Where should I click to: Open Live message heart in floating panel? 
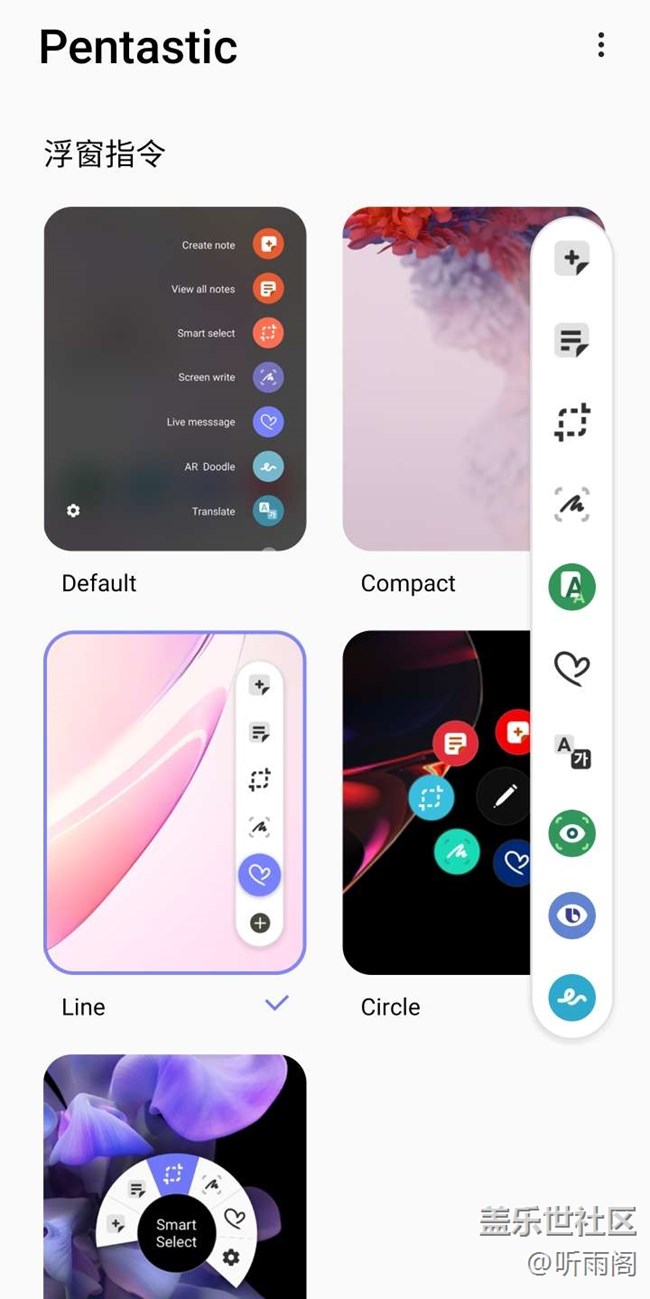[x=572, y=668]
